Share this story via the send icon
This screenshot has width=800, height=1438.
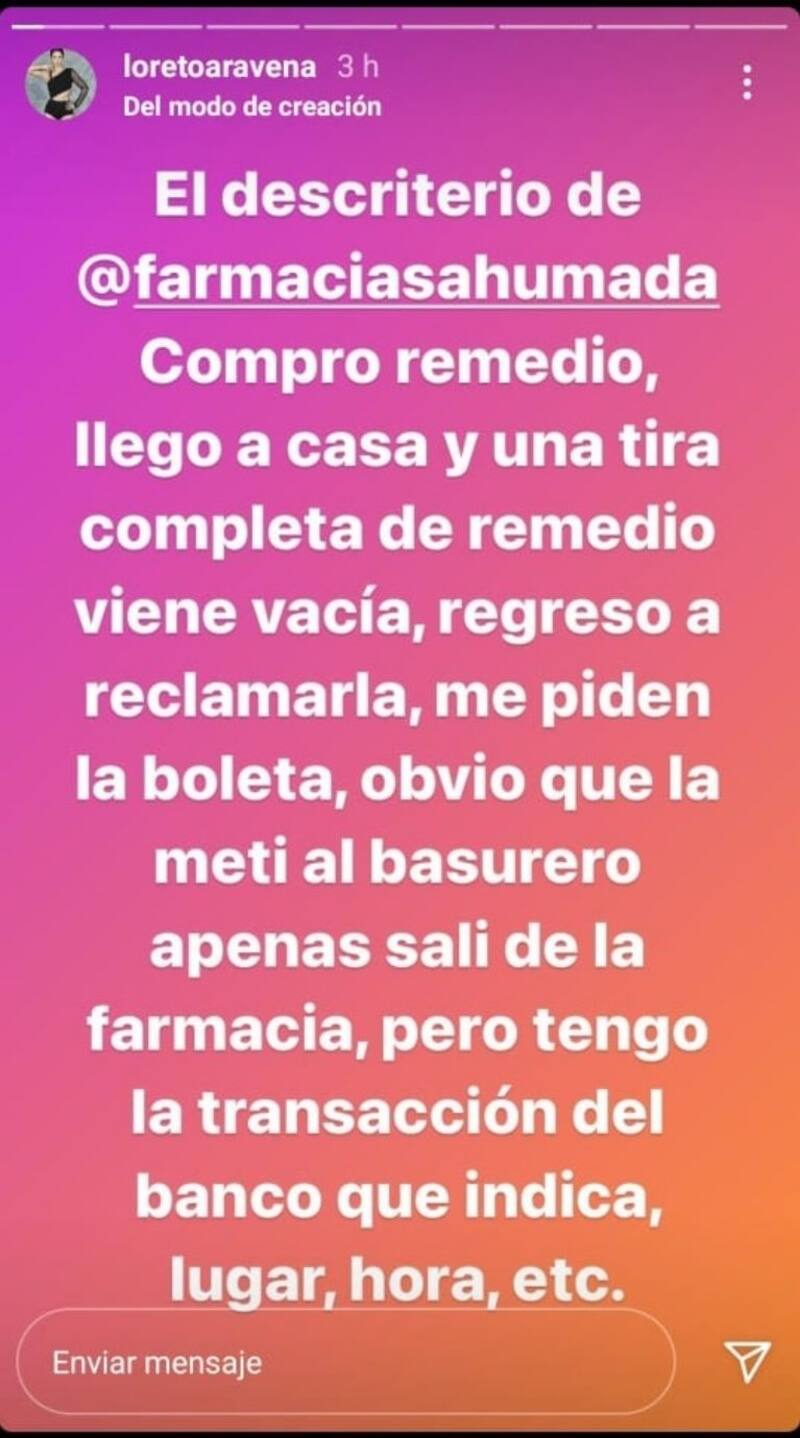click(745, 1361)
